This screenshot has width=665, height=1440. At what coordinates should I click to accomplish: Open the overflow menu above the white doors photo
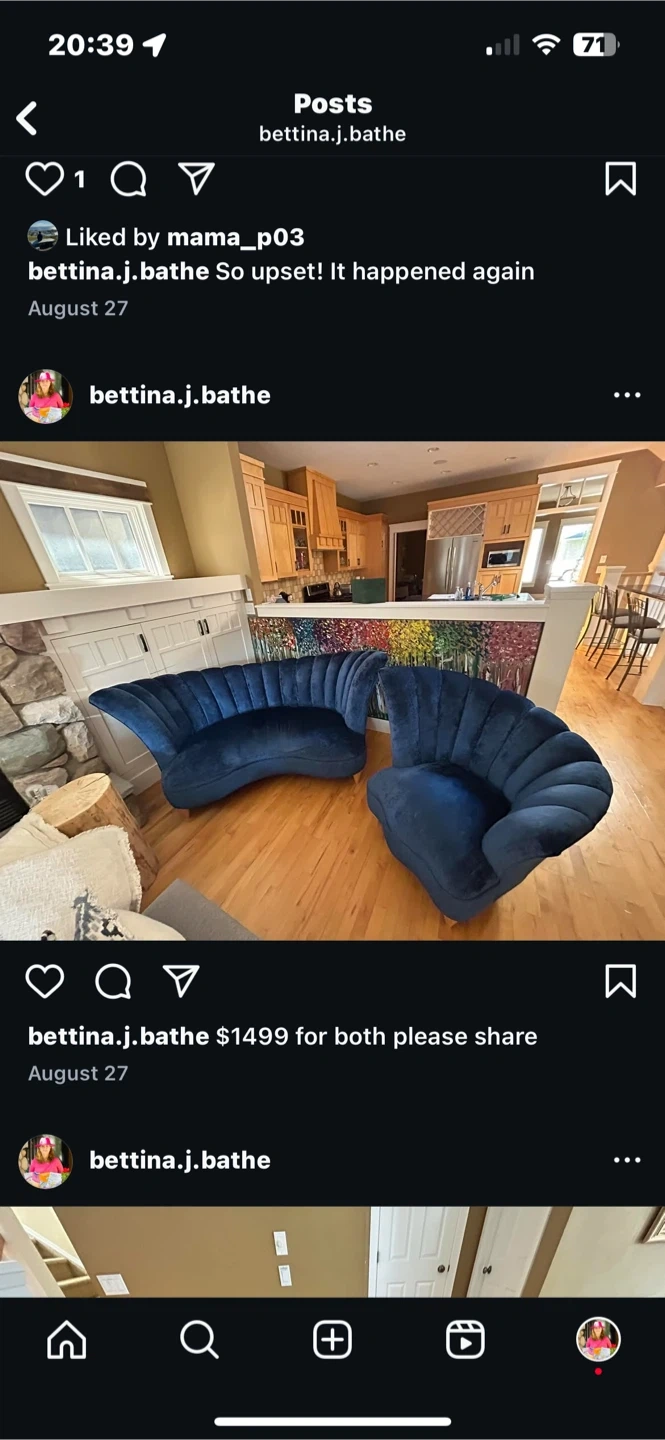click(627, 1160)
